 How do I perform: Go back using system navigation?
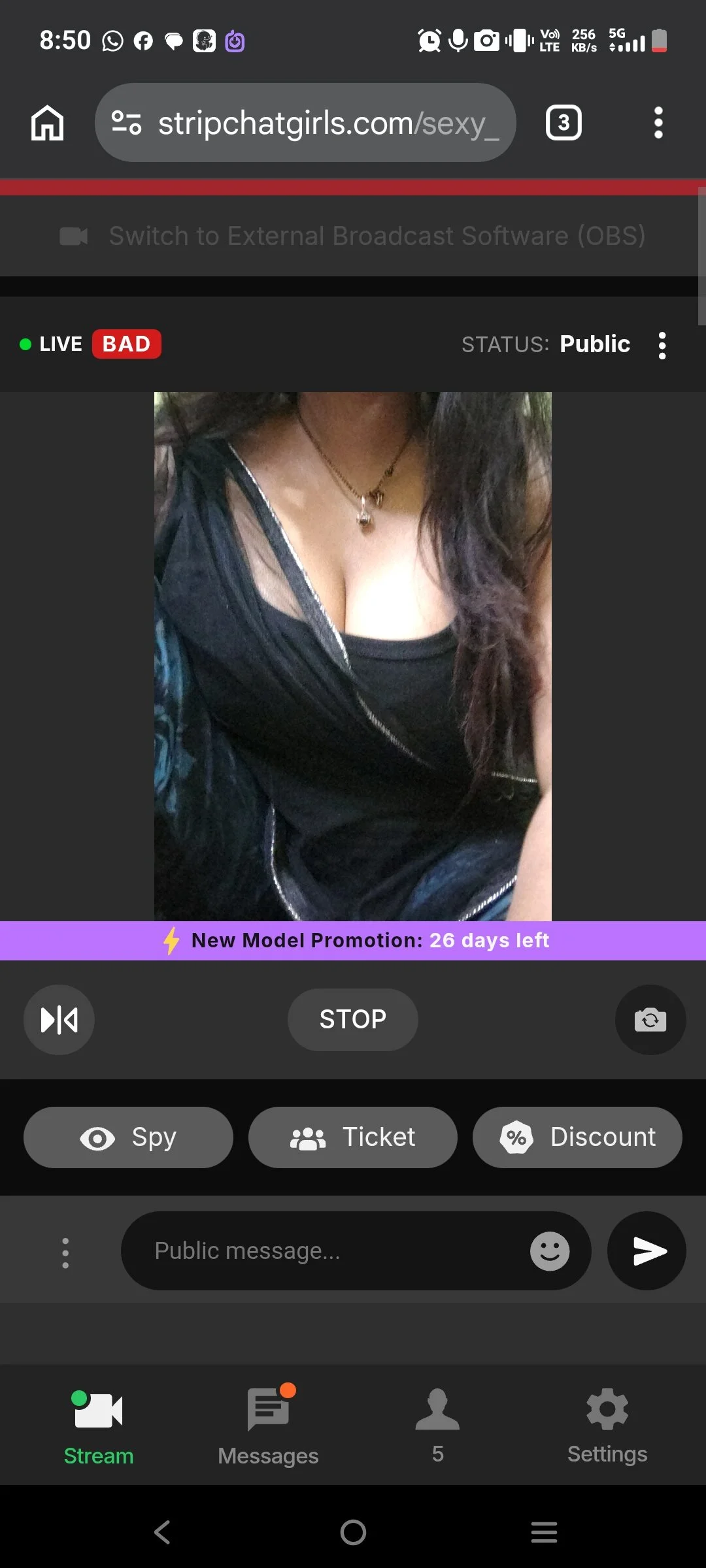pos(162,1531)
